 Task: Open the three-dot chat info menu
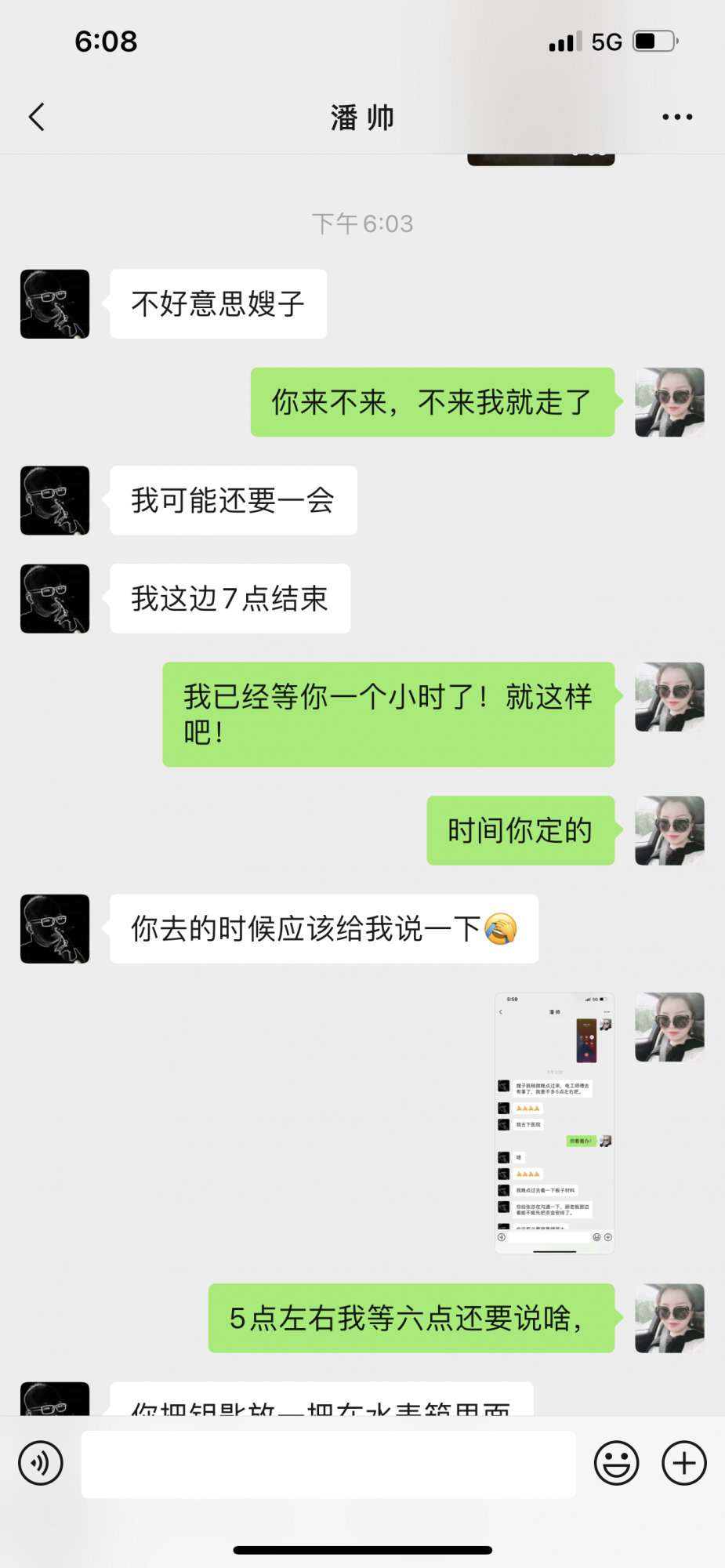point(676,117)
